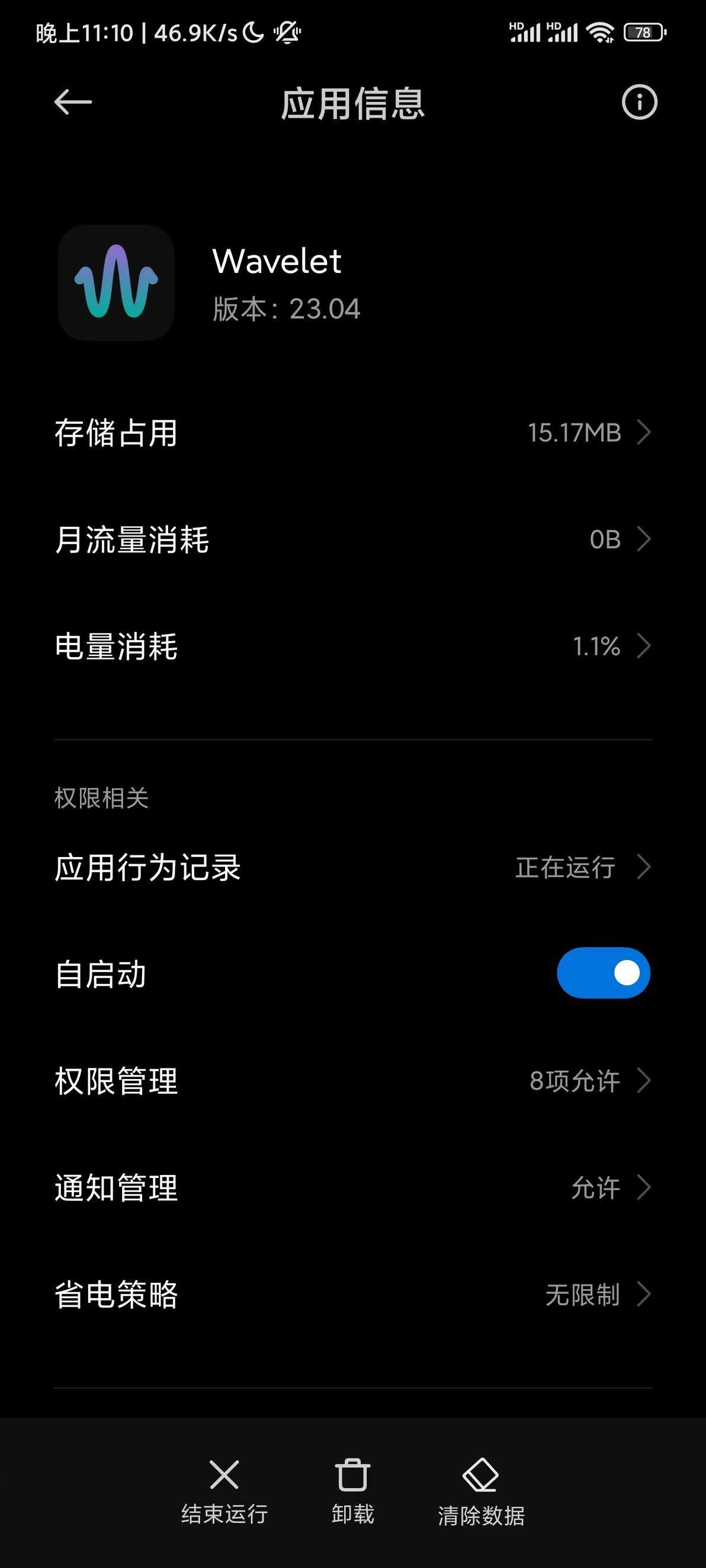Go back from the 应用信息 page
The height and width of the screenshot is (1568, 706).
[73, 102]
